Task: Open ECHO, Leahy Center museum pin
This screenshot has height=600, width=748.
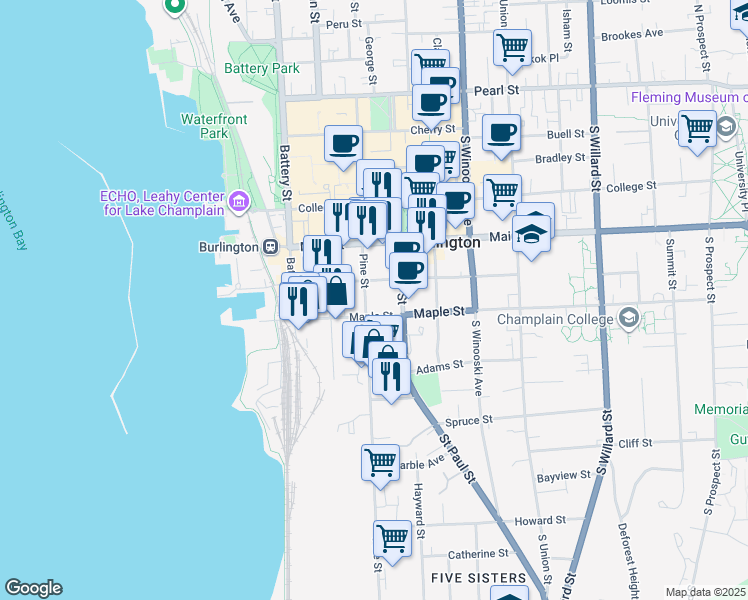Action: coord(238,203)
